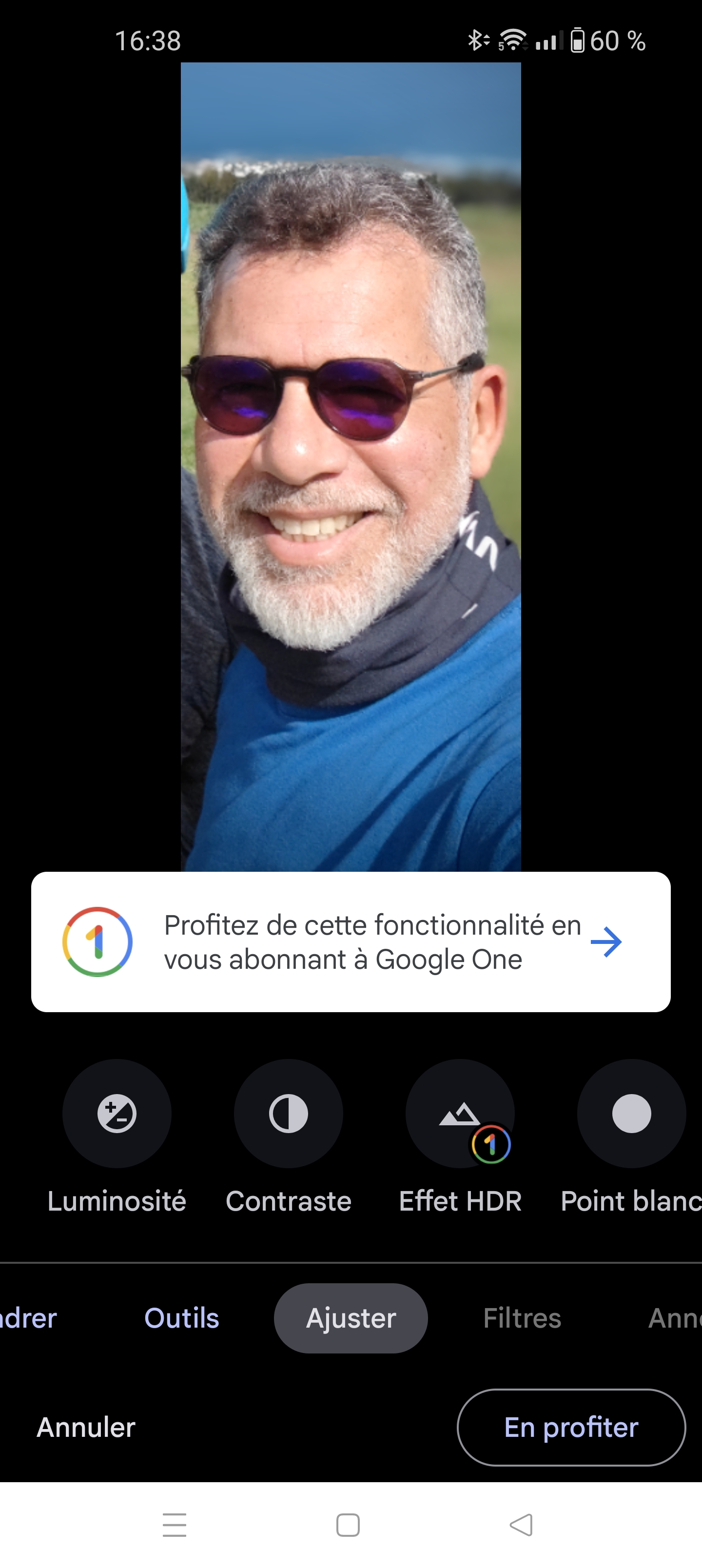702x1568 pixels.
Task: Select the Point blanc adjustment
Action: [x=631, y=1113]
